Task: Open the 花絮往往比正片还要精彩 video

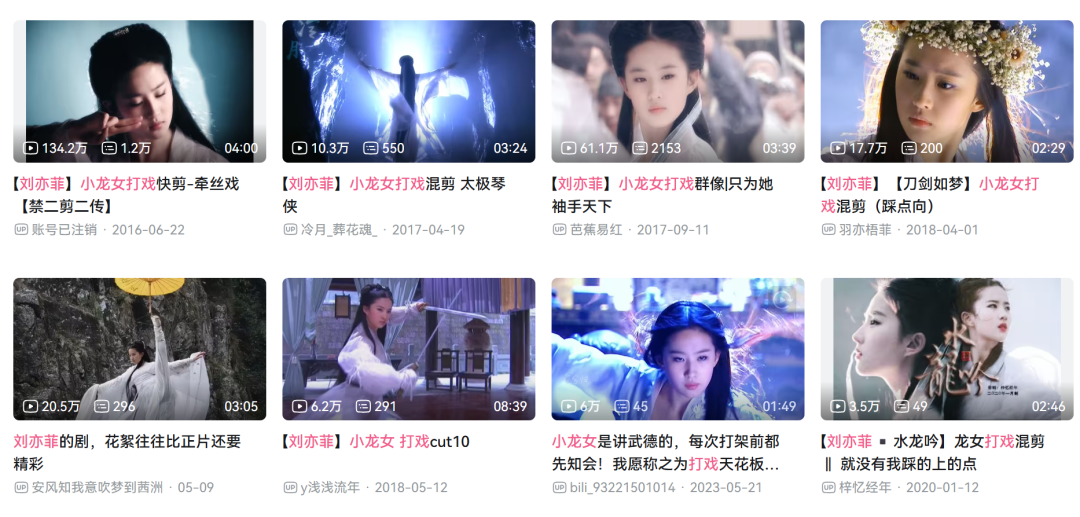Action: 139,348
